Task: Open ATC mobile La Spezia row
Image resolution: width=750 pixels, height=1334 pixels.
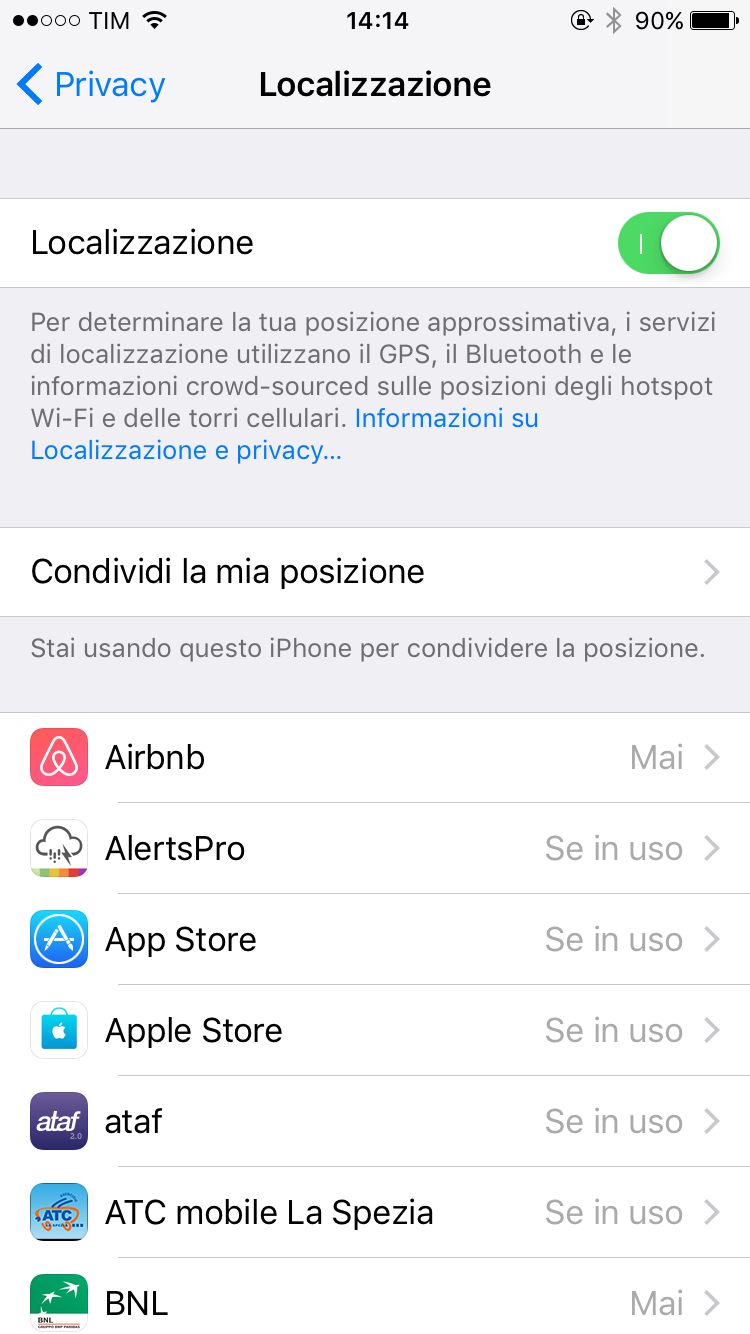Action: pos(375,1213)
